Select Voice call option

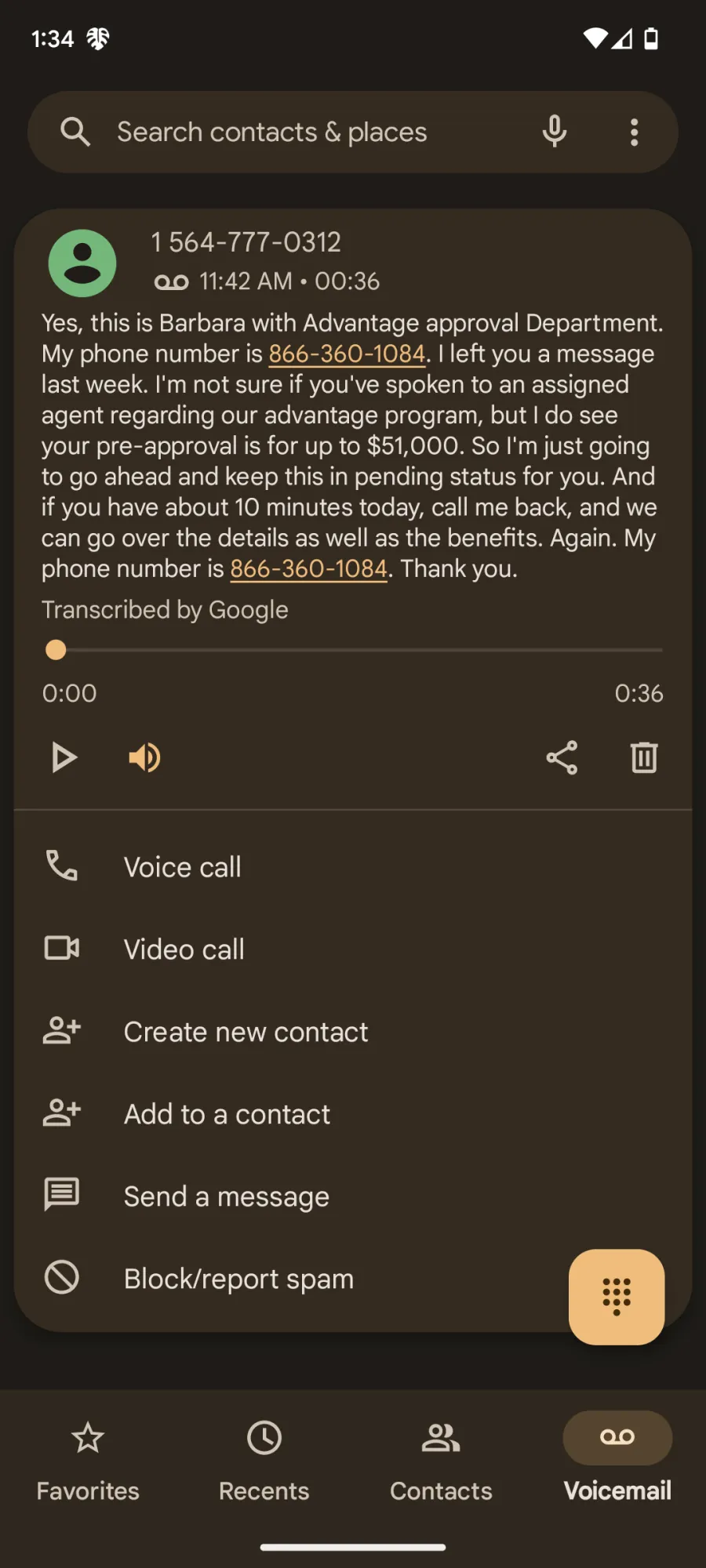coord(352,866)
